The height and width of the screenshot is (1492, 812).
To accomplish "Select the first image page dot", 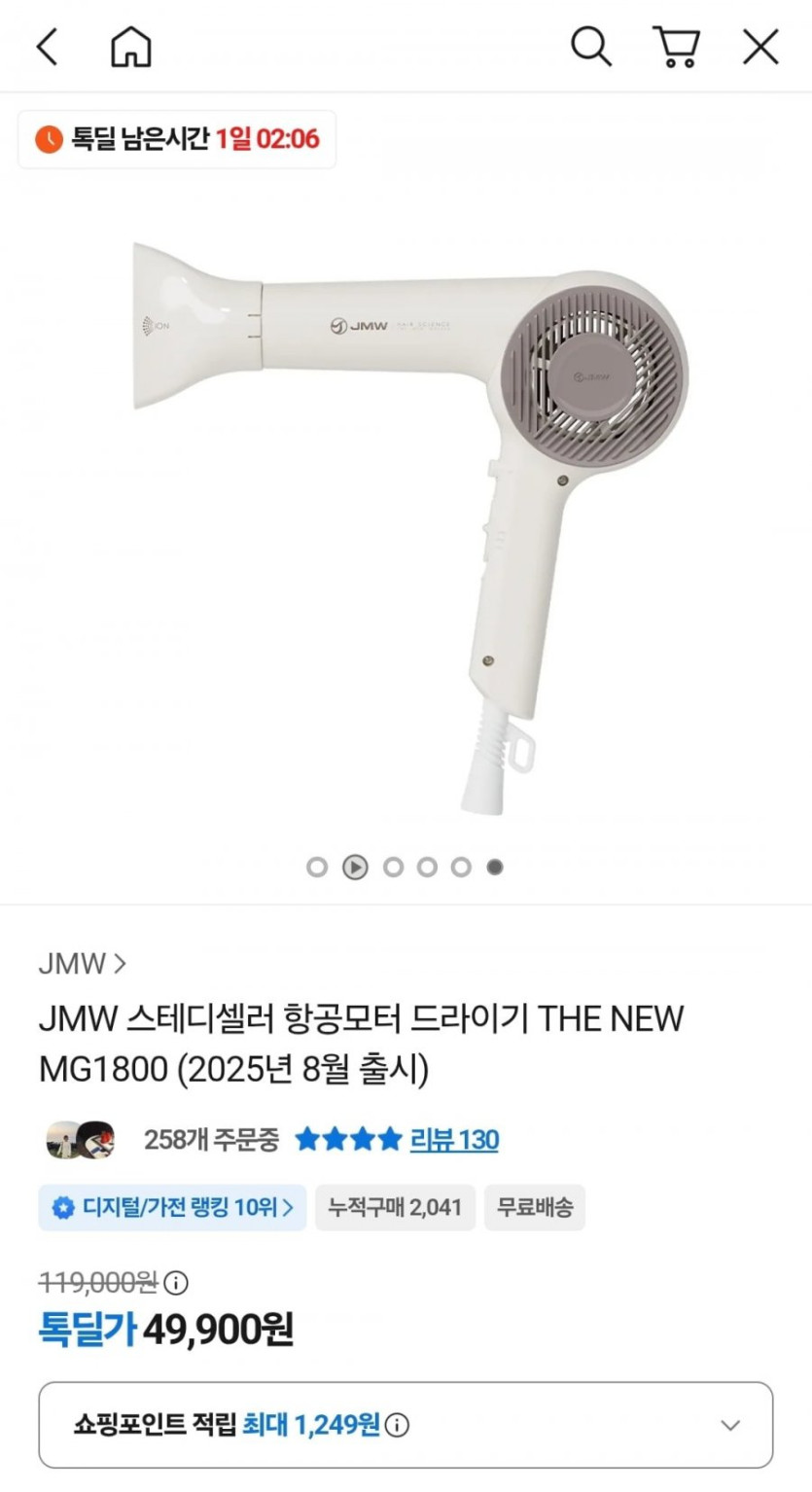I will 317,867.
